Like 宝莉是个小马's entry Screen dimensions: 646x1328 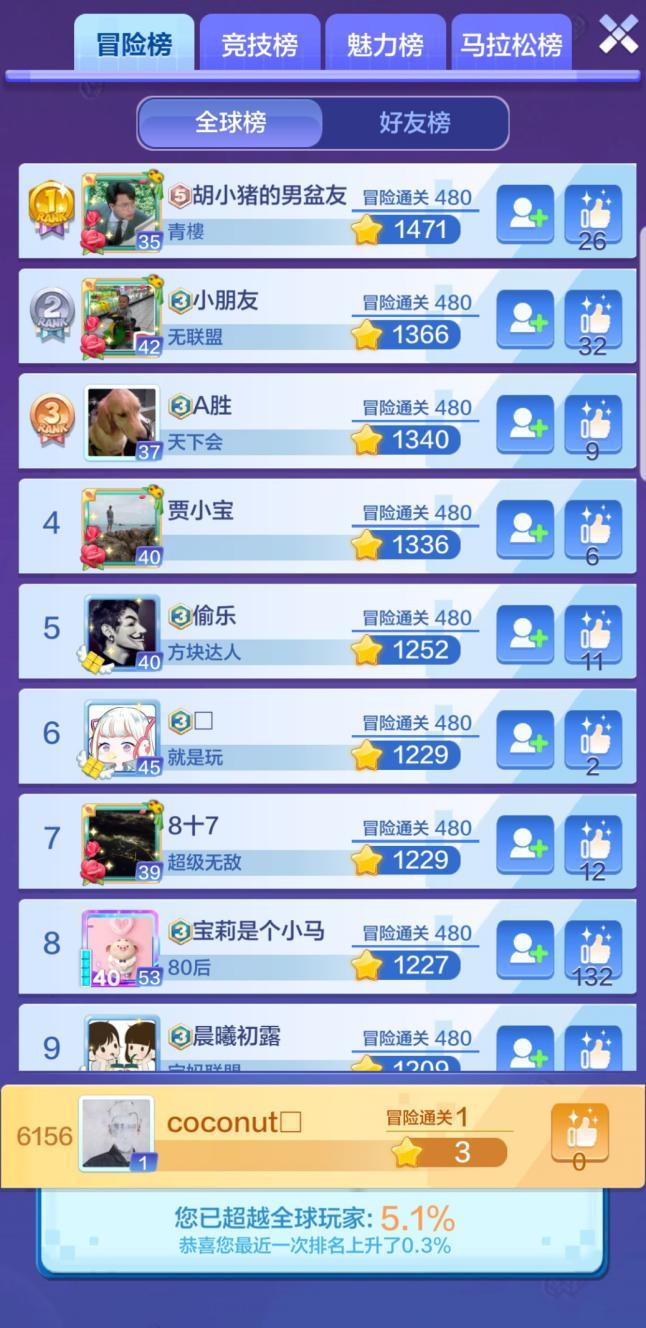pyautogui.click(x=593, y=948)
